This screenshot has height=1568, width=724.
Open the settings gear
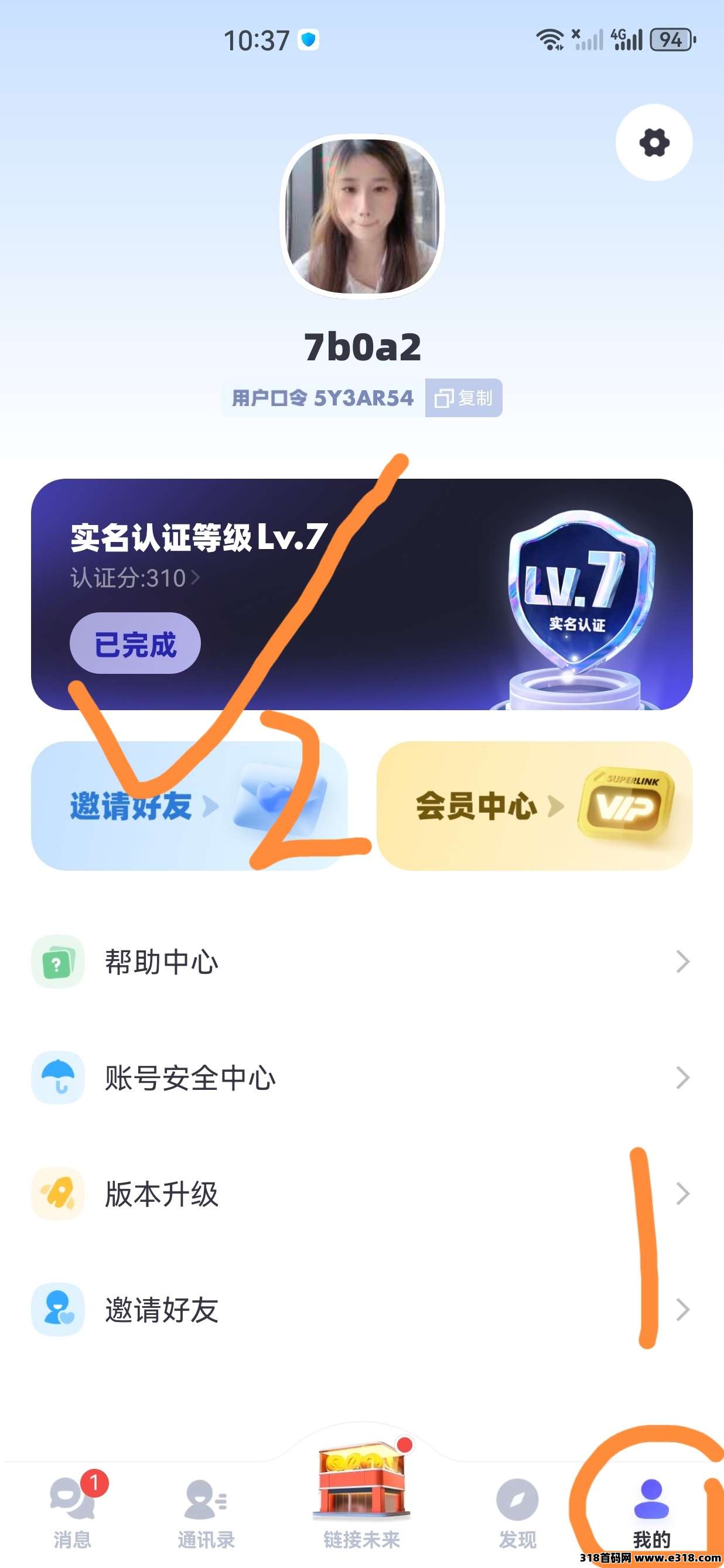[x=654, y=142]
